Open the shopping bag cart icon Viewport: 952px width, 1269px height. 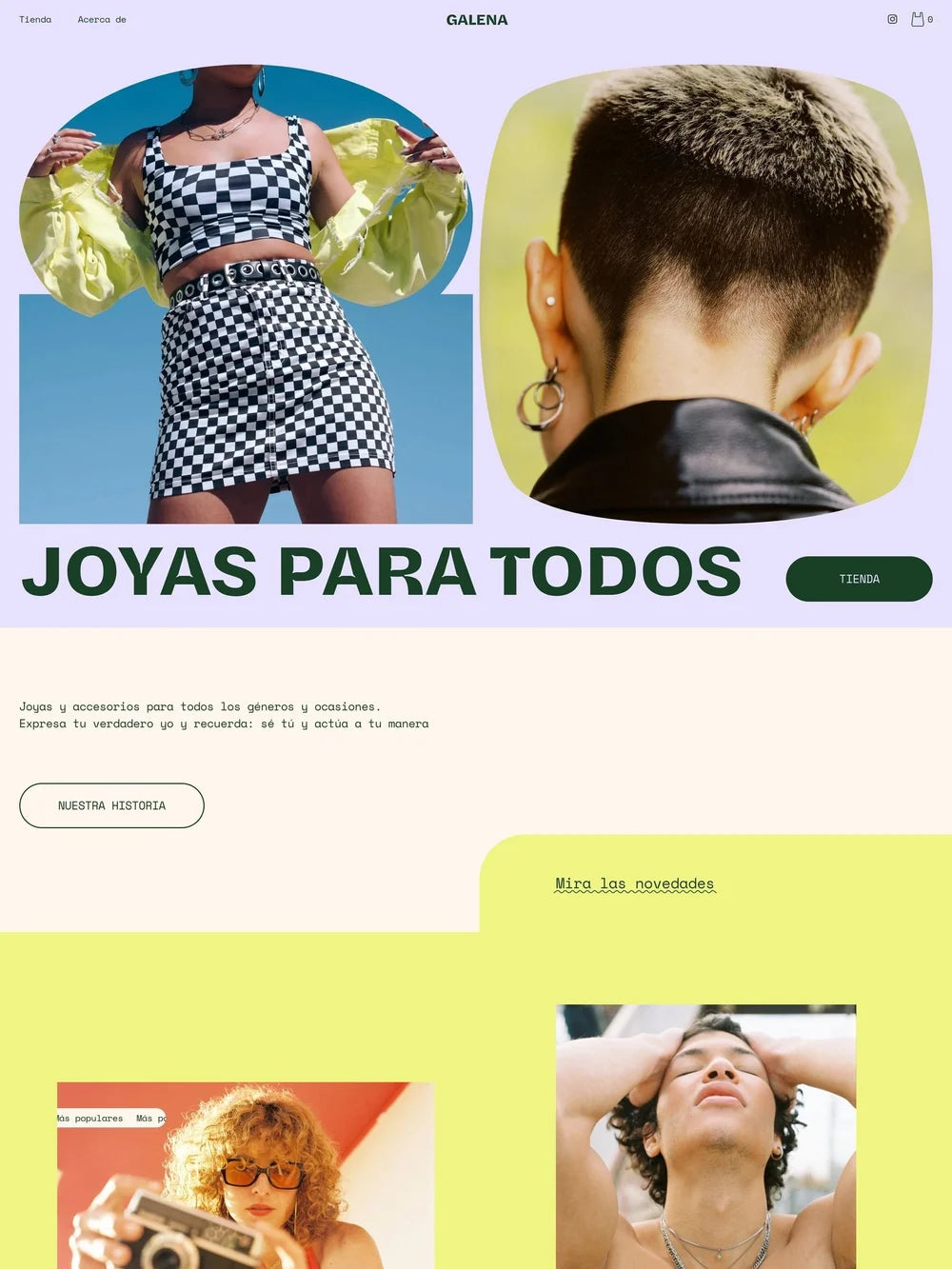pyautogui.click(x=917, y=19)
